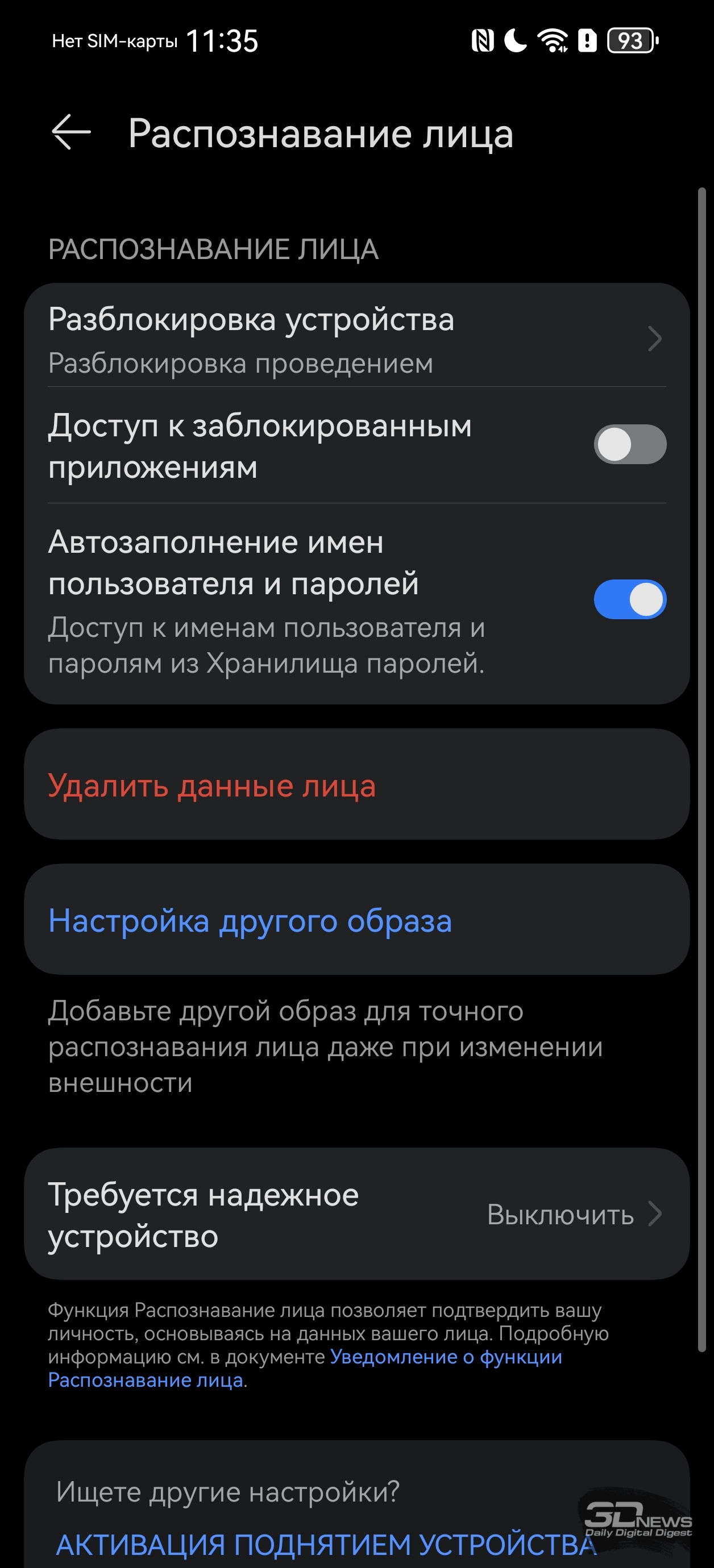The height and width of the screenshot is (1568, 714).
Task: Open АКТИВАЦИЯ ПОДНЯТИЕМ УСТРОЙСТВА link
Action: pos(326,1545)
